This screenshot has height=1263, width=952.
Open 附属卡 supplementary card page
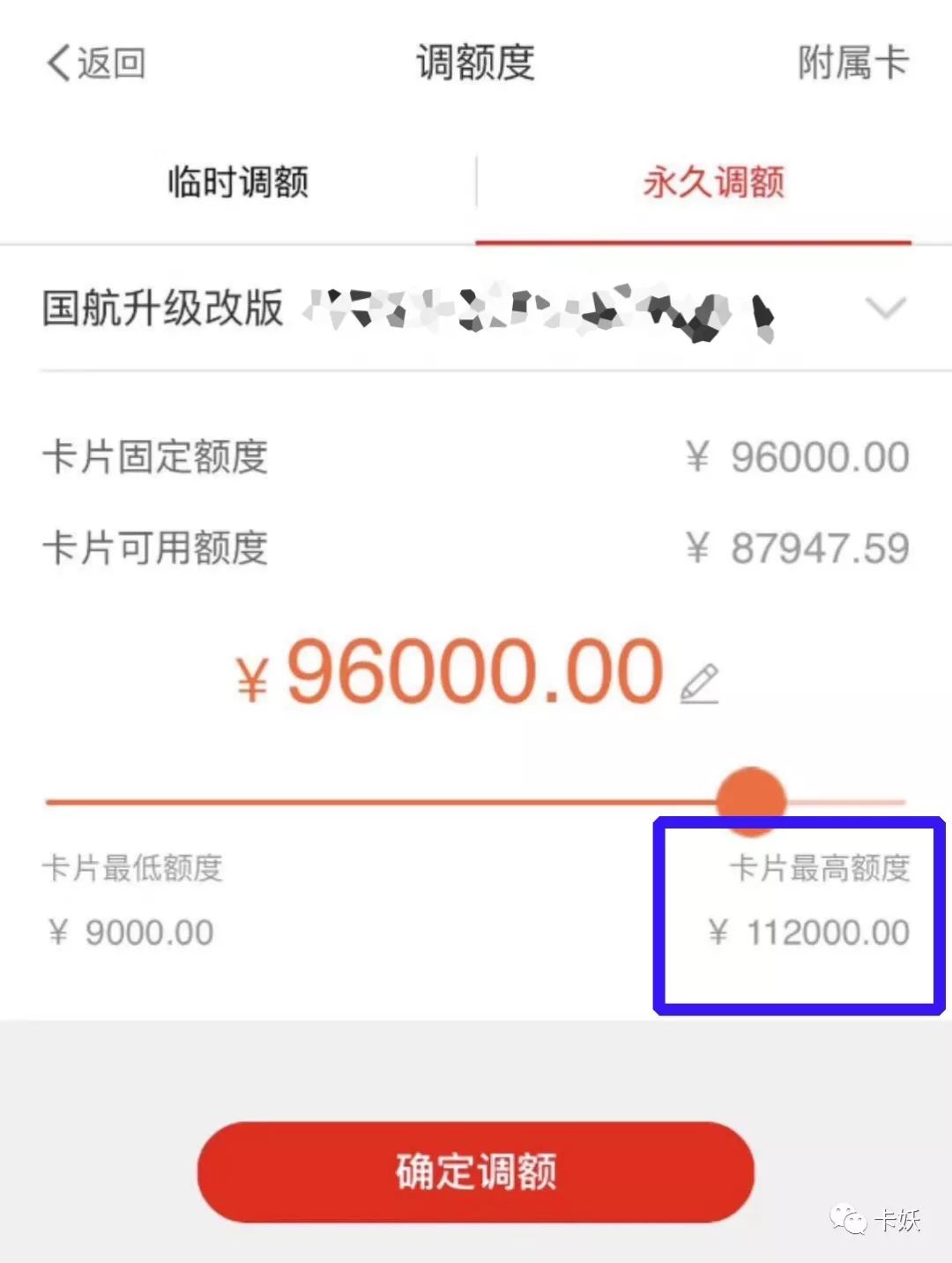click(852, 63)
